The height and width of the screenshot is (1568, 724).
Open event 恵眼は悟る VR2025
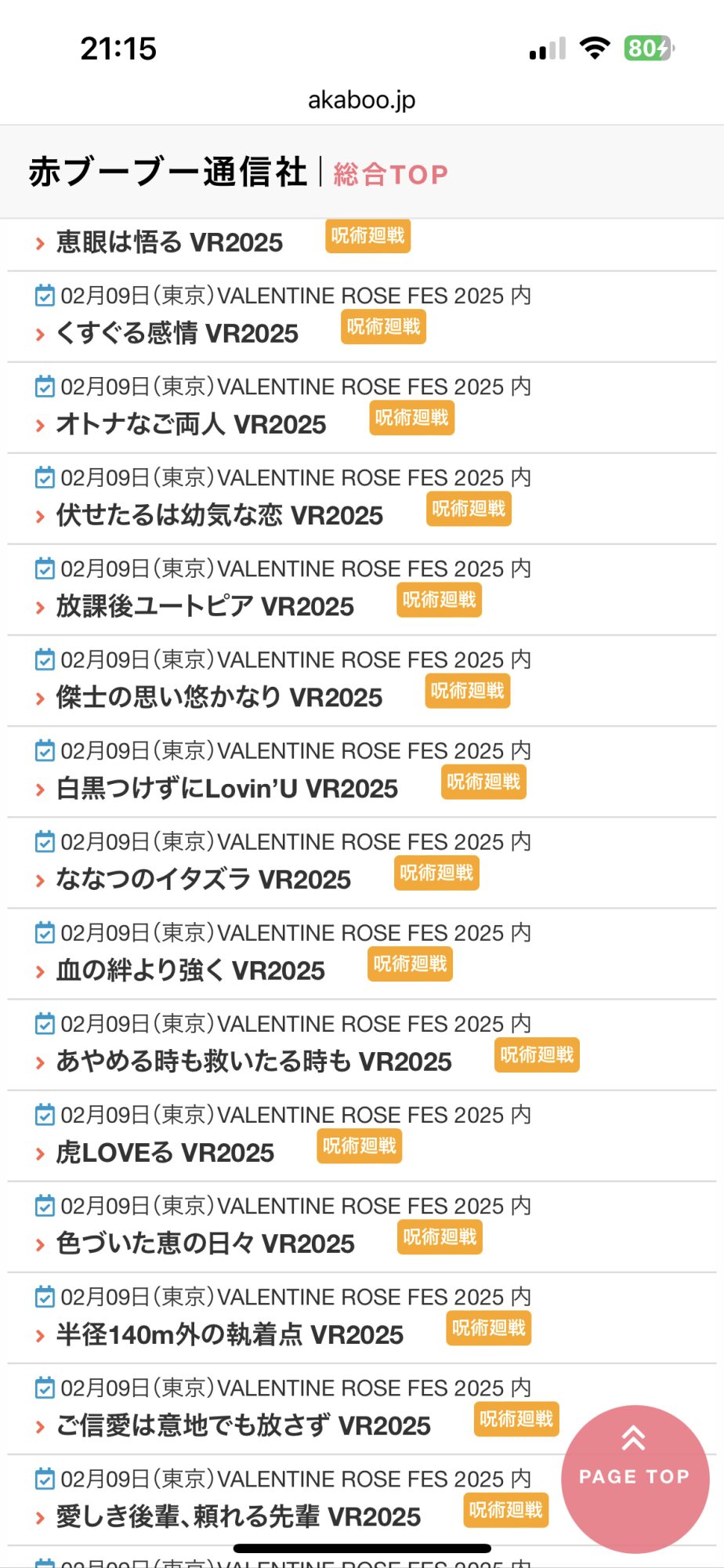pyautogui.click(x=169, y=242)
